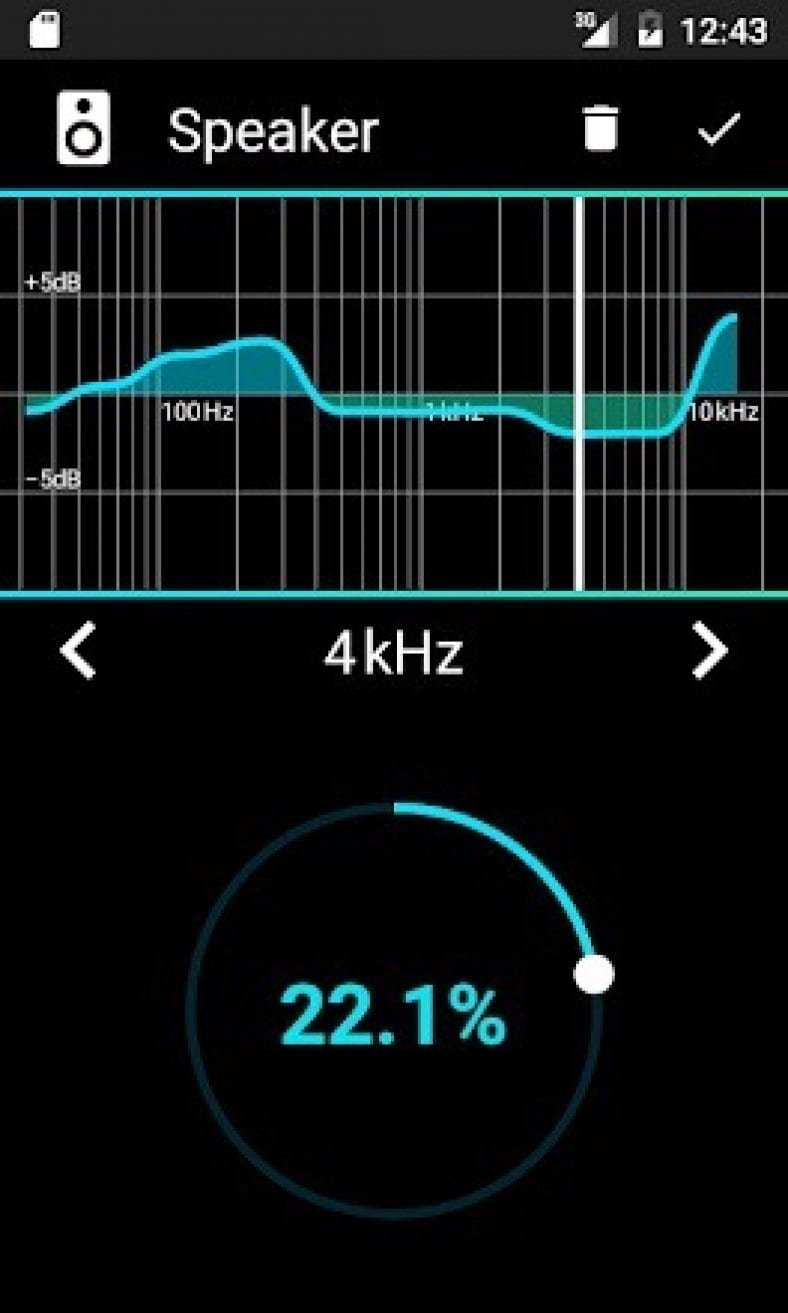Select the 4 kHz frequency label
788x1313 pixels.
[394, 652]
